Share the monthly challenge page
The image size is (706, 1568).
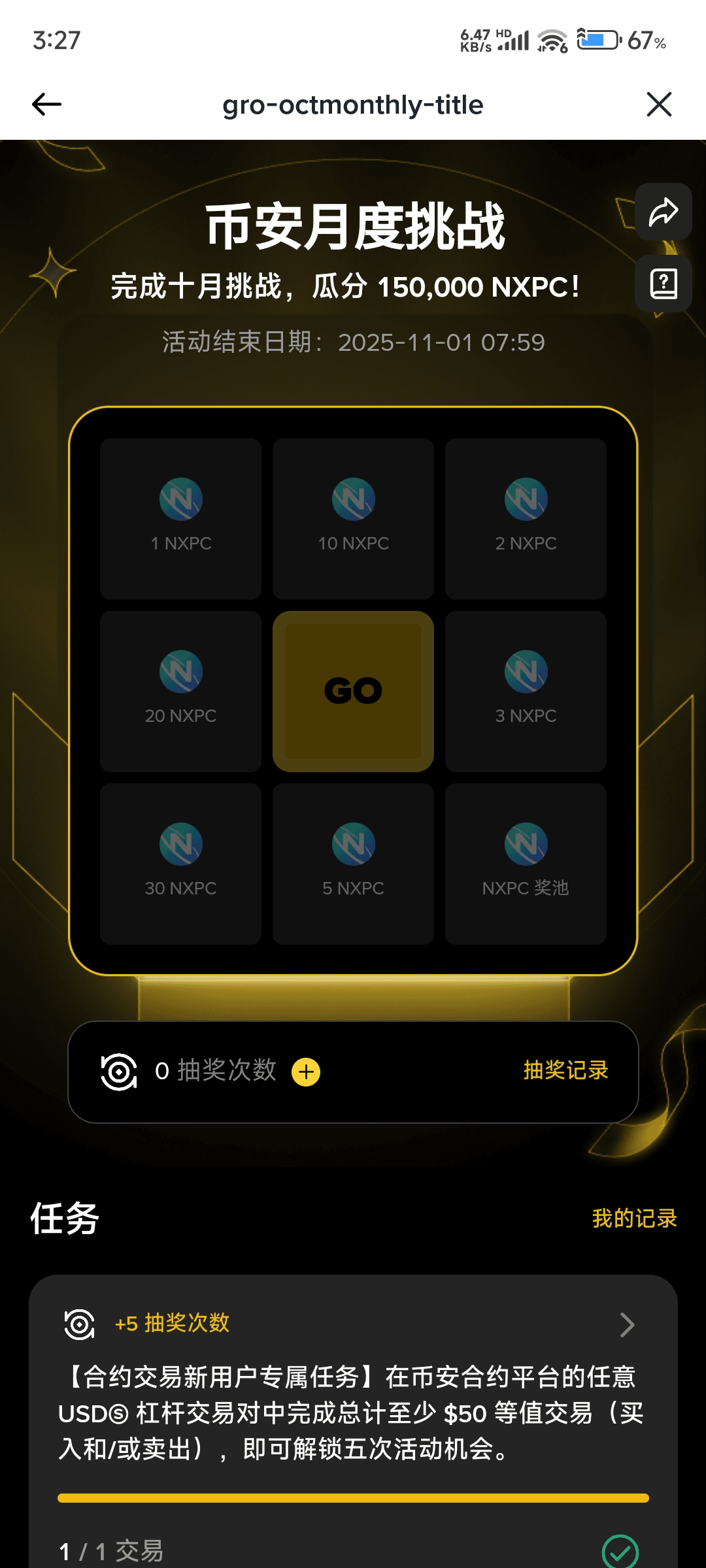click(663, 212)
